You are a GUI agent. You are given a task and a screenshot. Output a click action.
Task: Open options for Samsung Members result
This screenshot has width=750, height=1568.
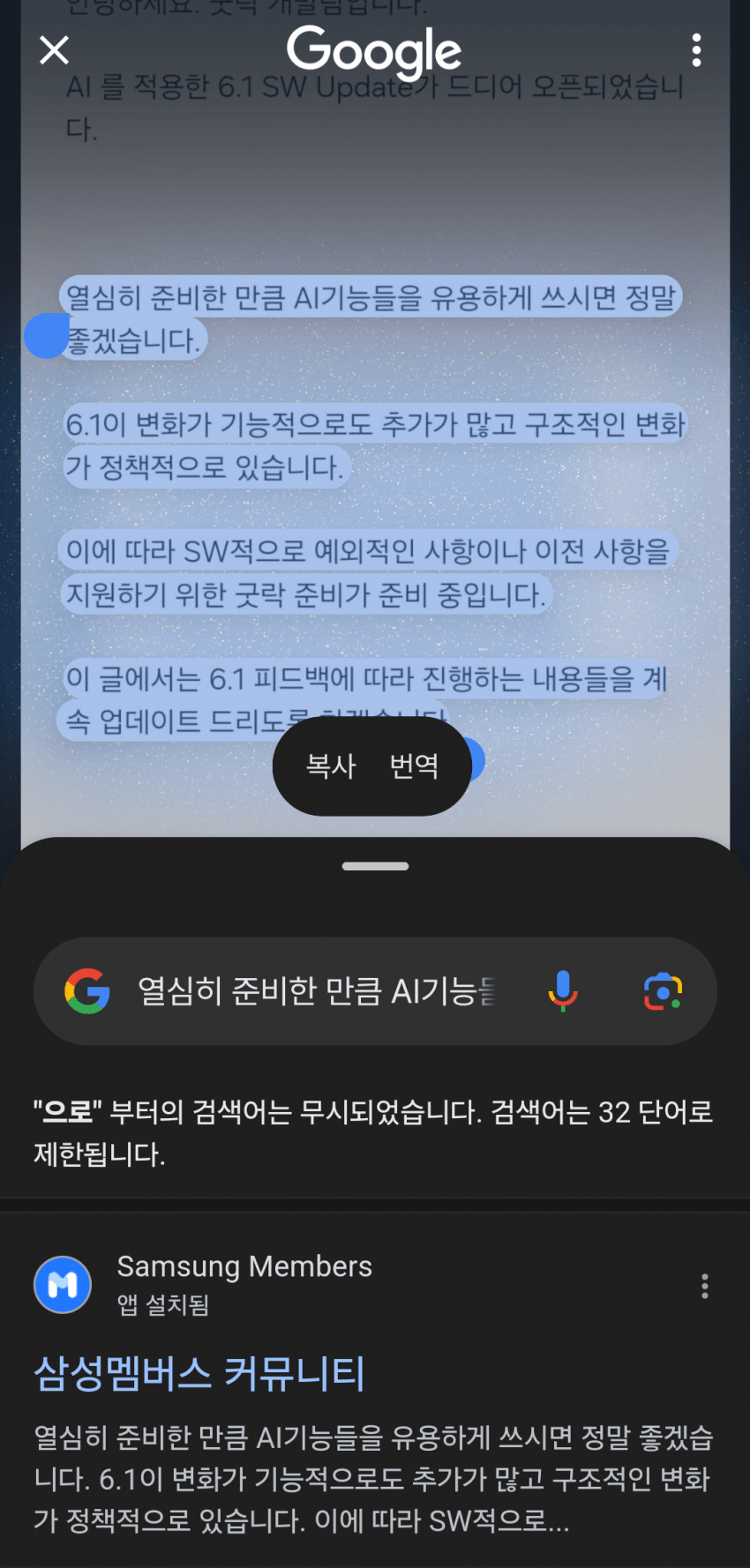point(704,1286)
